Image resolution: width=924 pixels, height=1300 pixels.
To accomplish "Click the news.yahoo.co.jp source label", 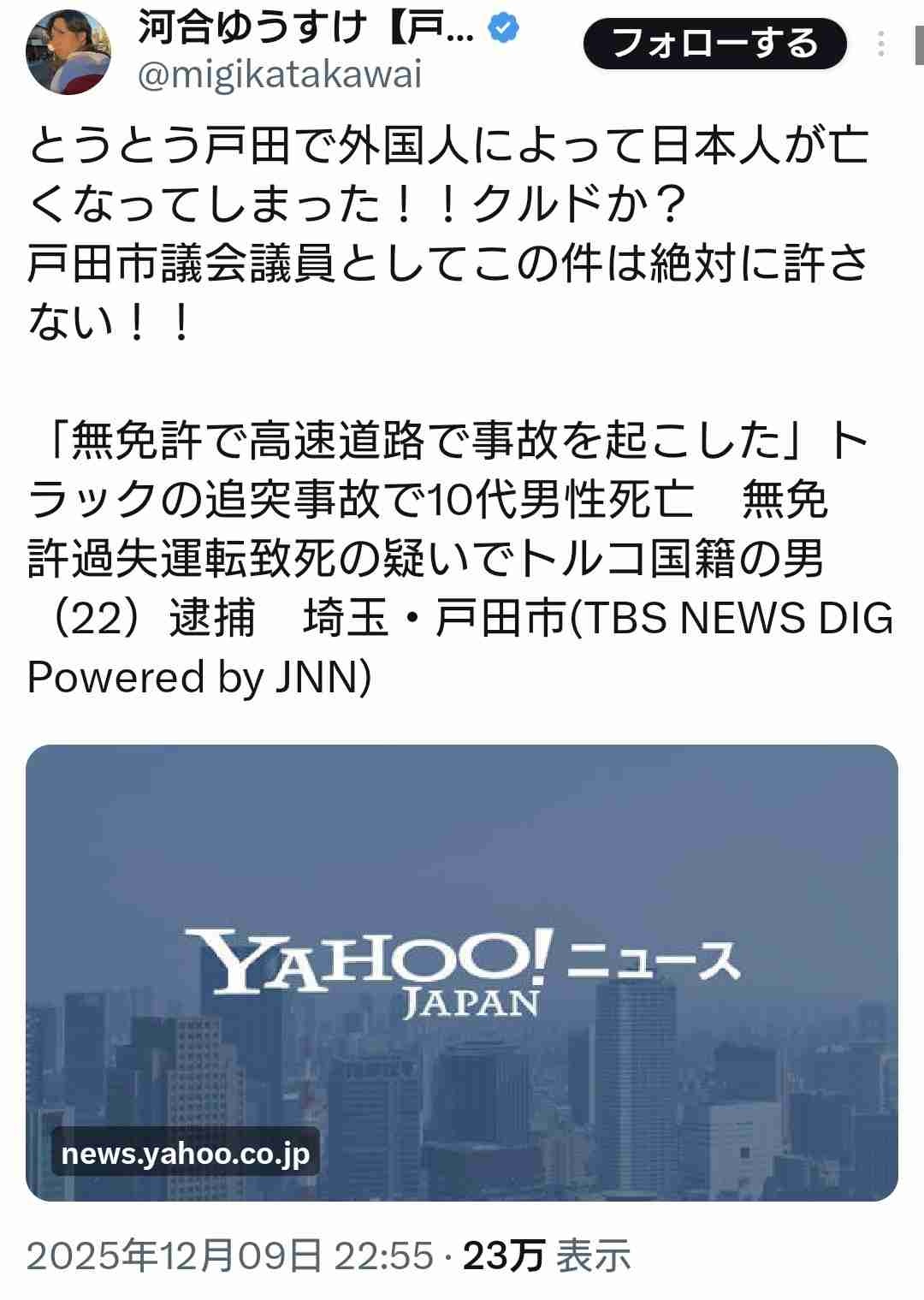I will [187, 1154].
